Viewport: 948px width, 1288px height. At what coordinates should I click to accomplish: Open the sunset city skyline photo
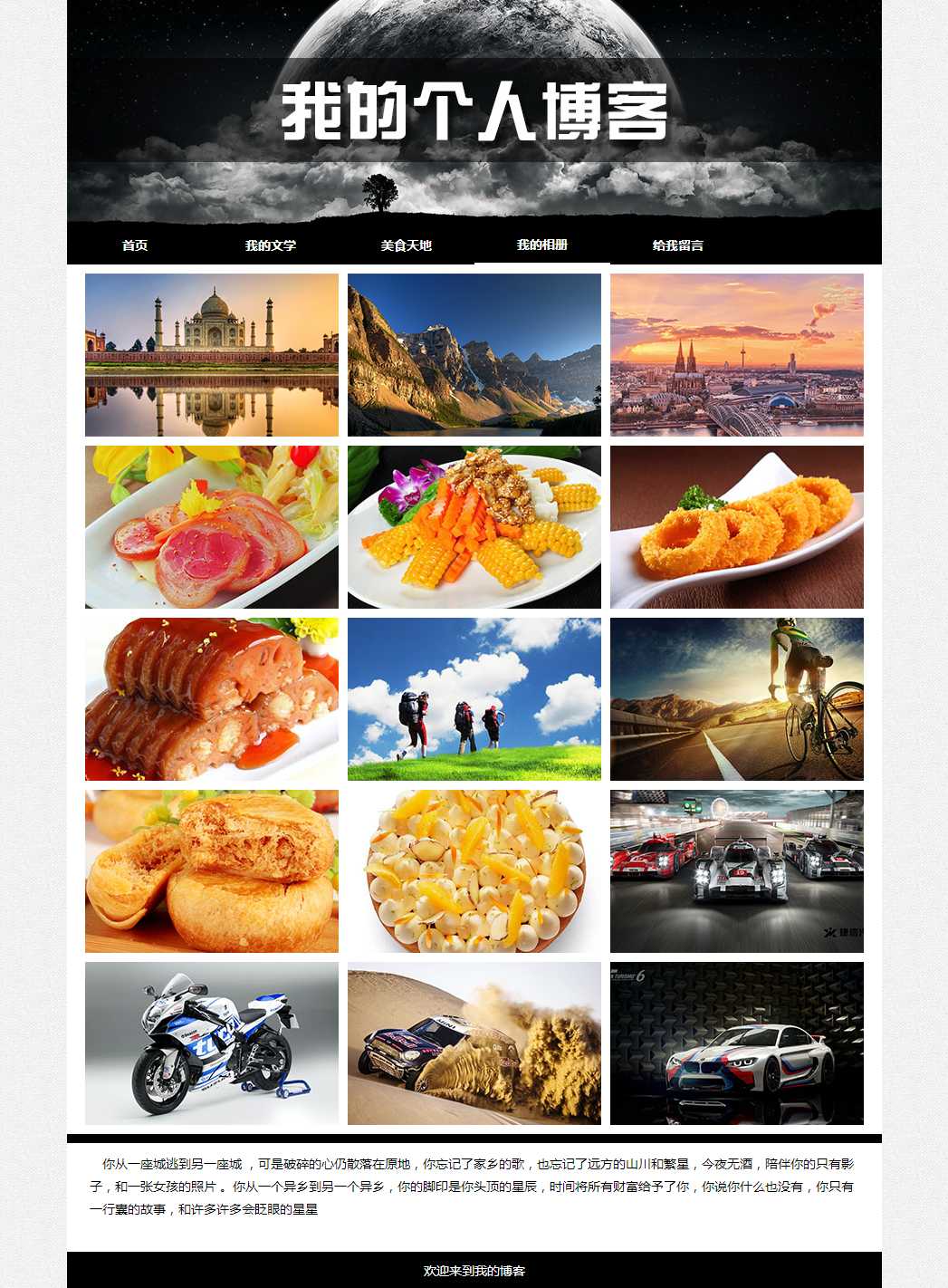737,355
